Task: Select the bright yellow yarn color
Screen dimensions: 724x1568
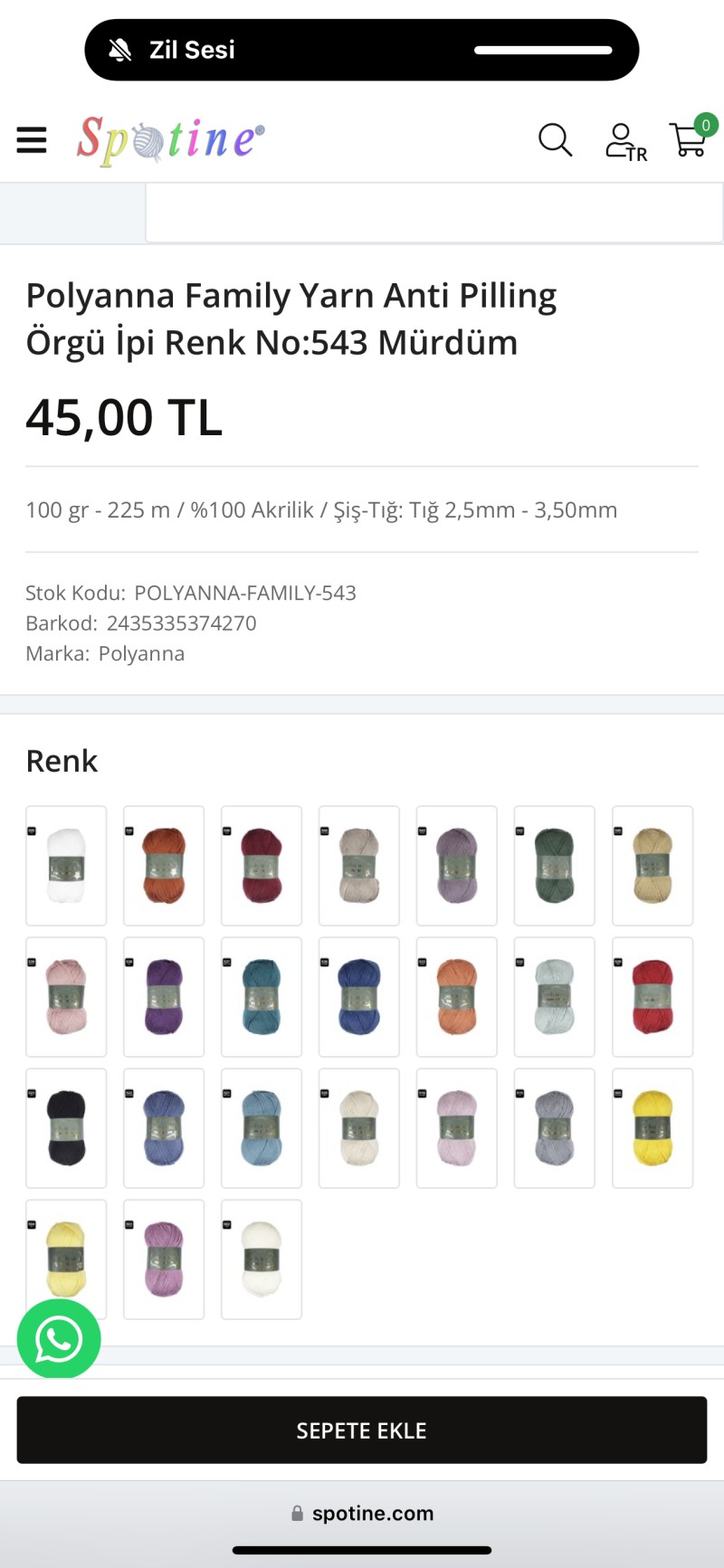Action: pyautogui.click(x=653, y=1128)
